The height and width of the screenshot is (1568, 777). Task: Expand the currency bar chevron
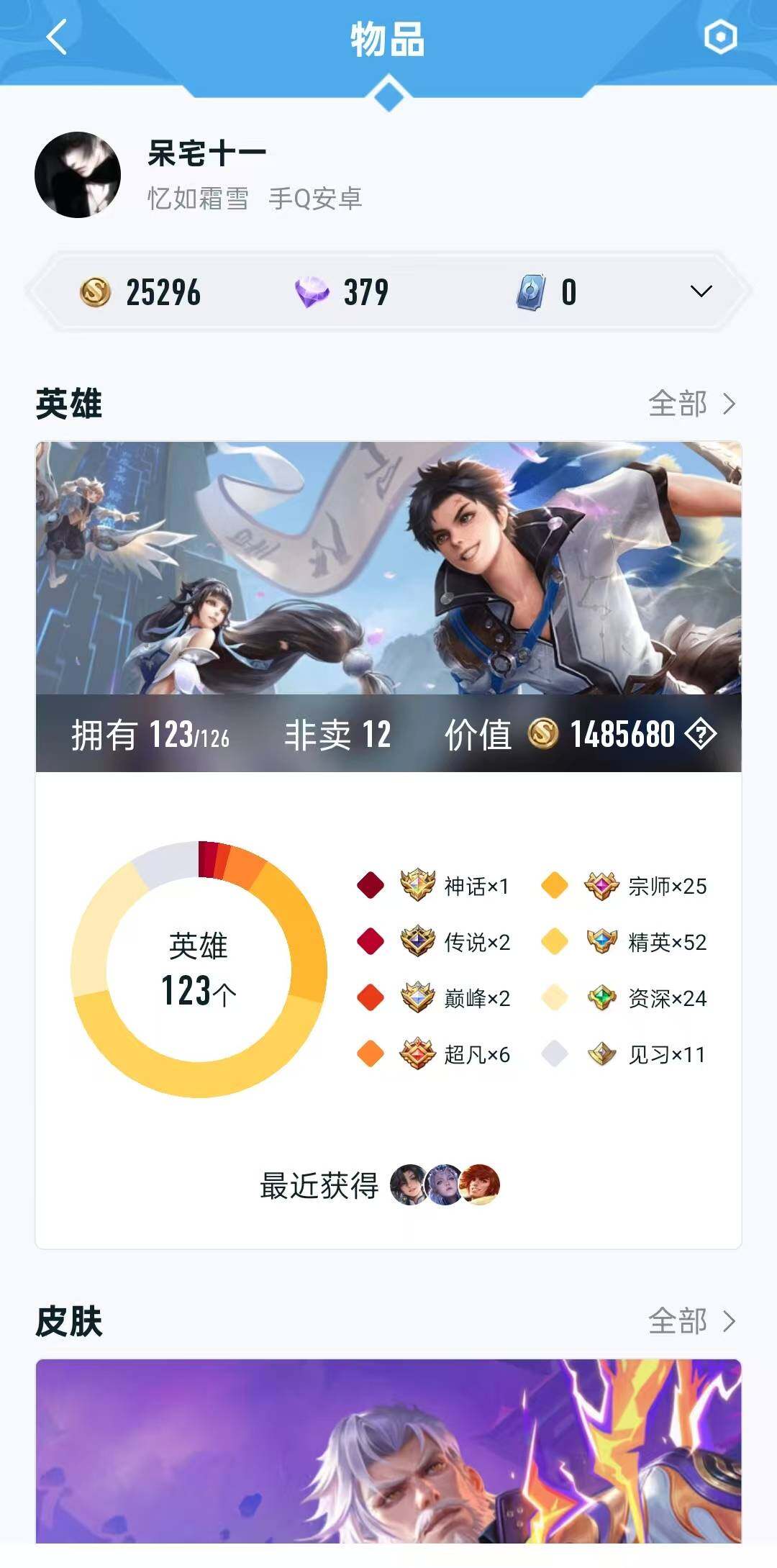click(701, 291)
